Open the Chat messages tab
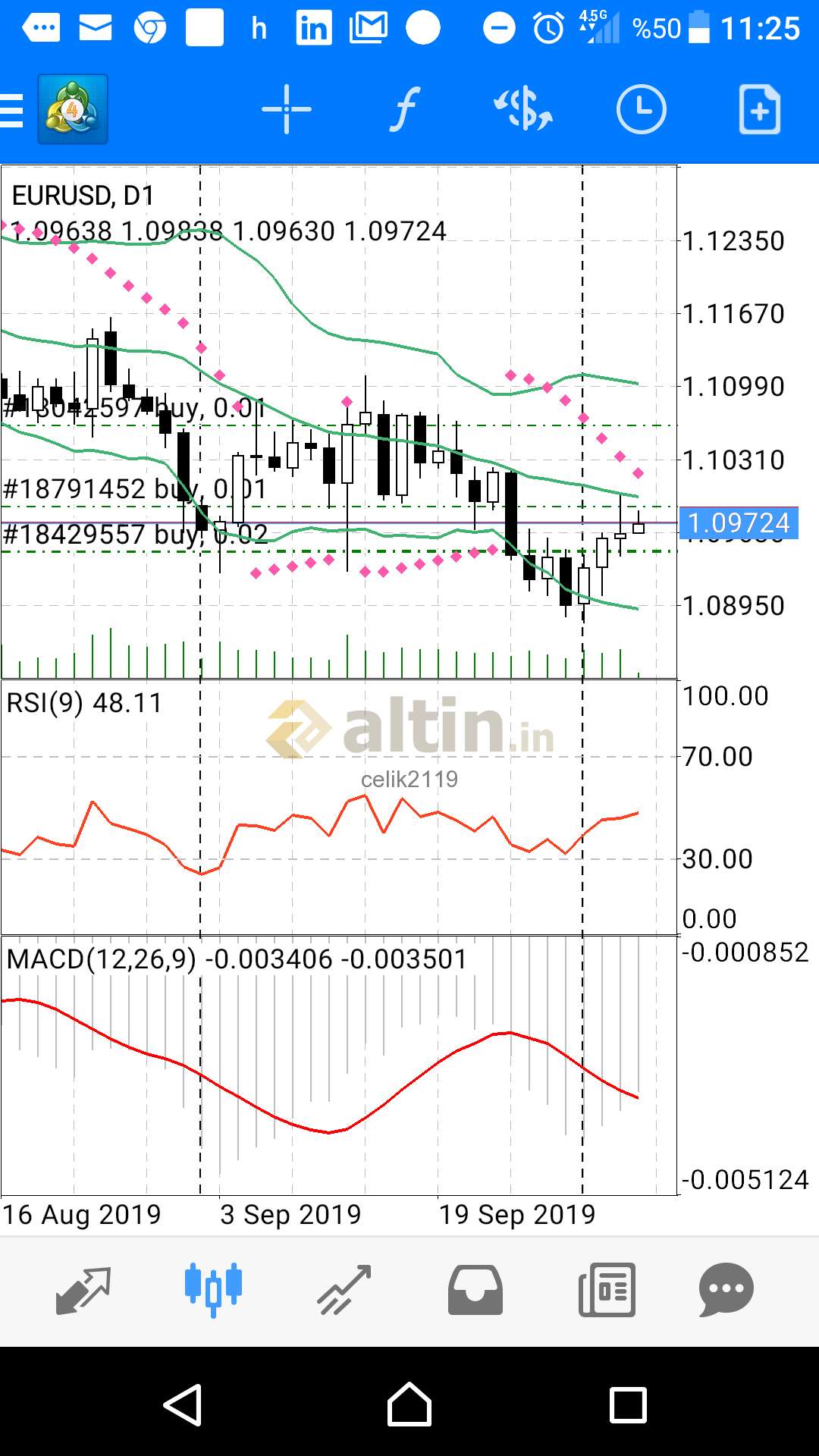 [726, 1290]
